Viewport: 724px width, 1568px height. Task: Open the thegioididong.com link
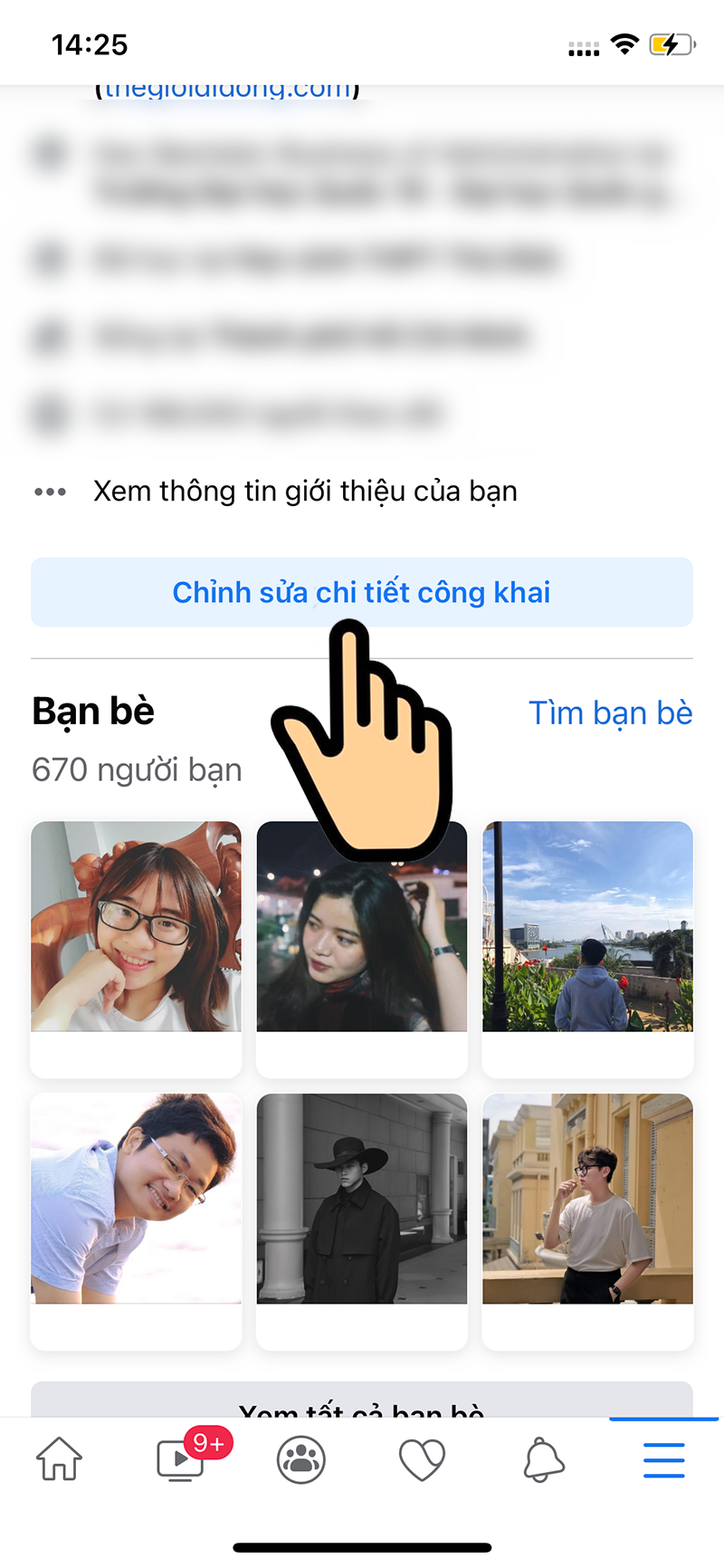227,91
